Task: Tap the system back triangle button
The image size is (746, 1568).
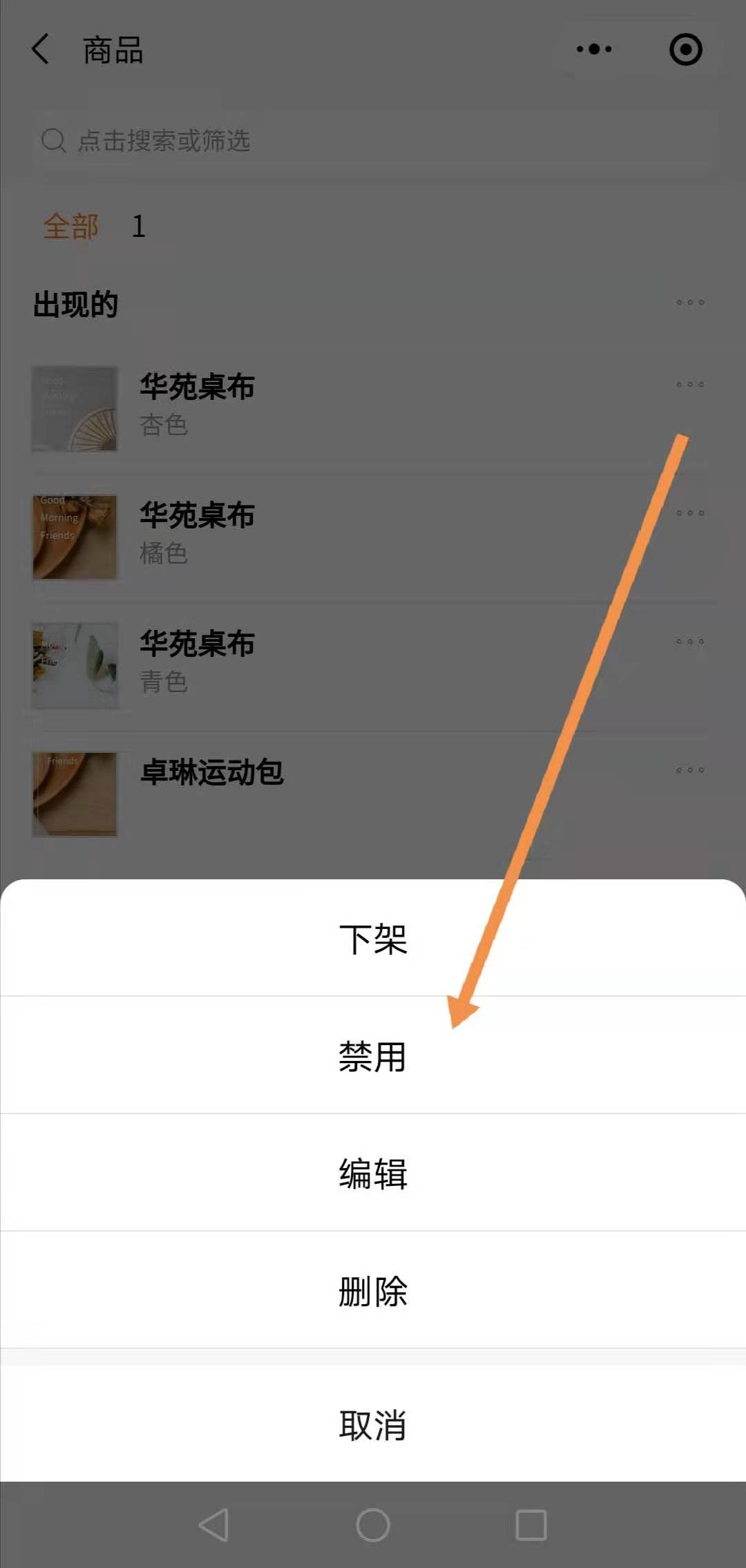Action: click(x=214, y=1524)
